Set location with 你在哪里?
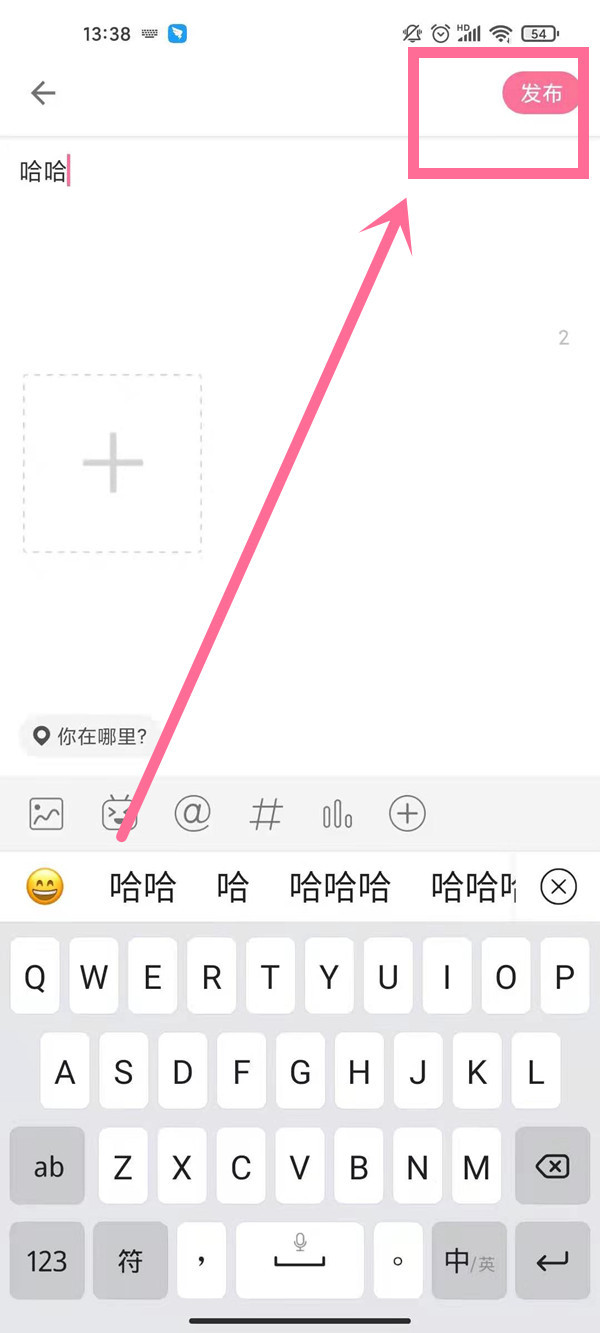The height and width of the screenshot is (1333, 600). coord(90,737)
